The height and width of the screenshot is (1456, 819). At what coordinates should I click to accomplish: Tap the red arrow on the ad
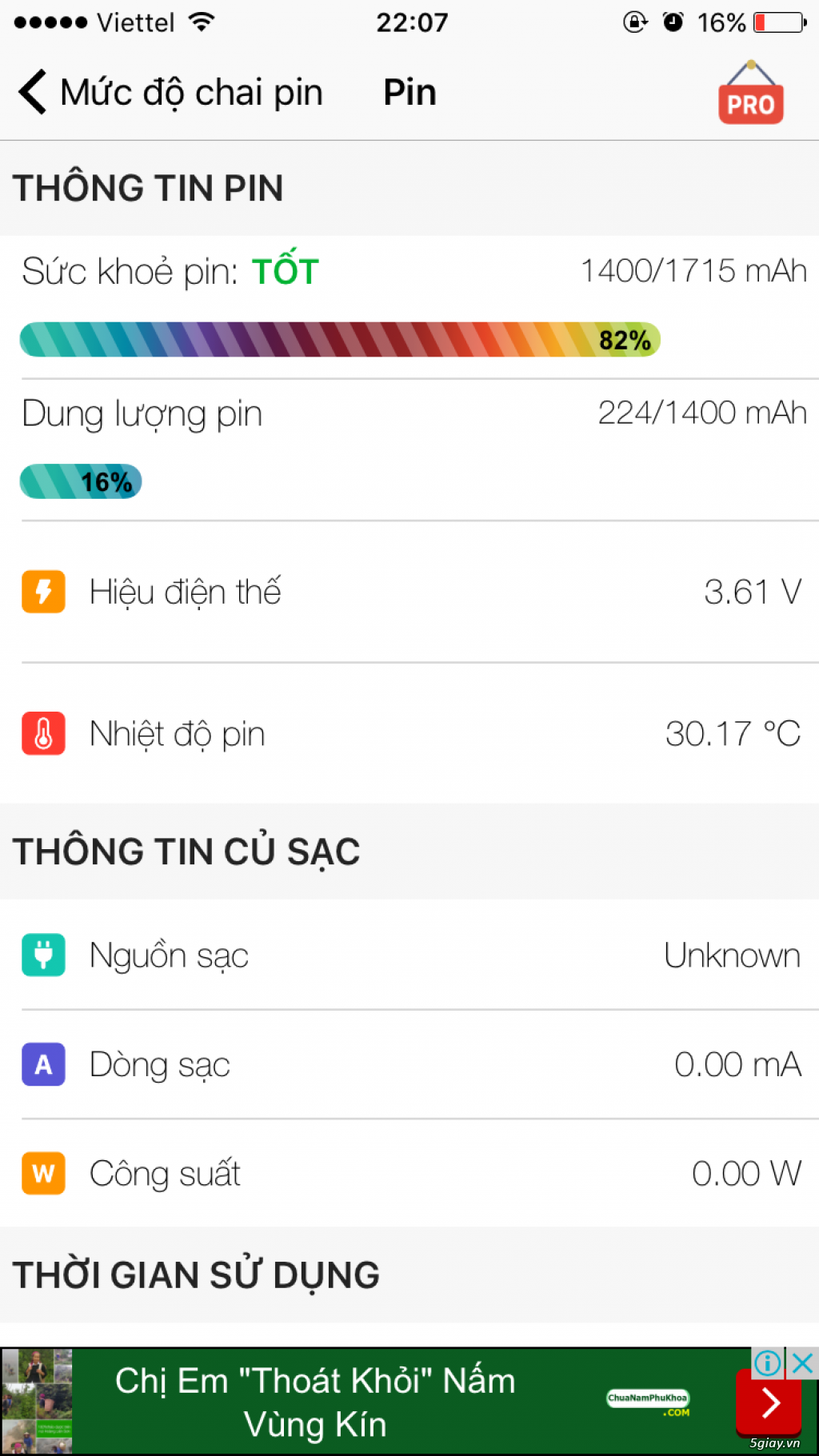769,1403
